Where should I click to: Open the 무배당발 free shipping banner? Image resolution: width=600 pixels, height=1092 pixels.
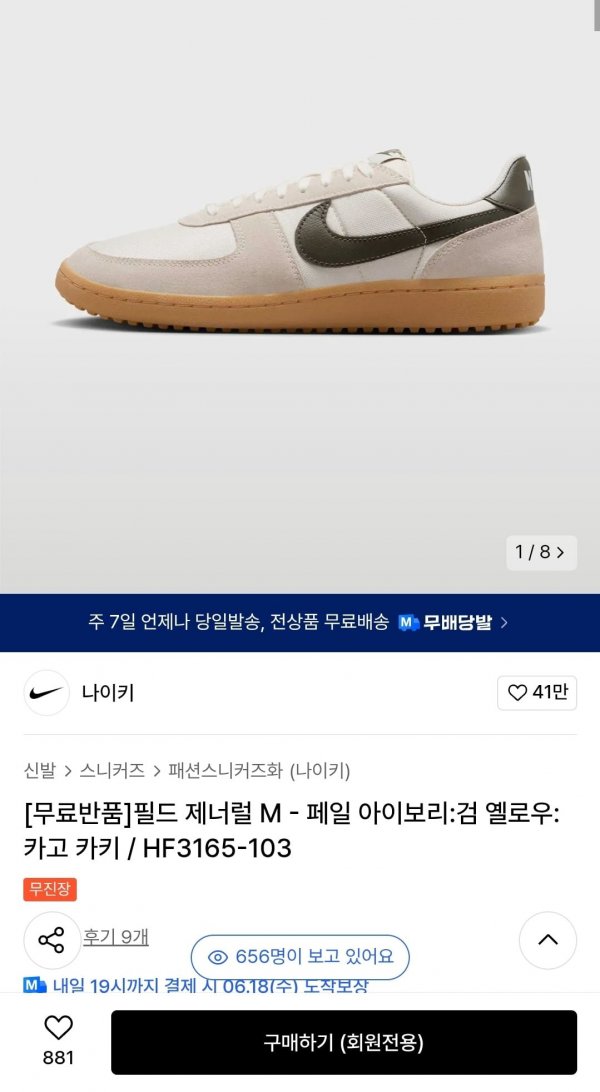(x=300, y=622)
